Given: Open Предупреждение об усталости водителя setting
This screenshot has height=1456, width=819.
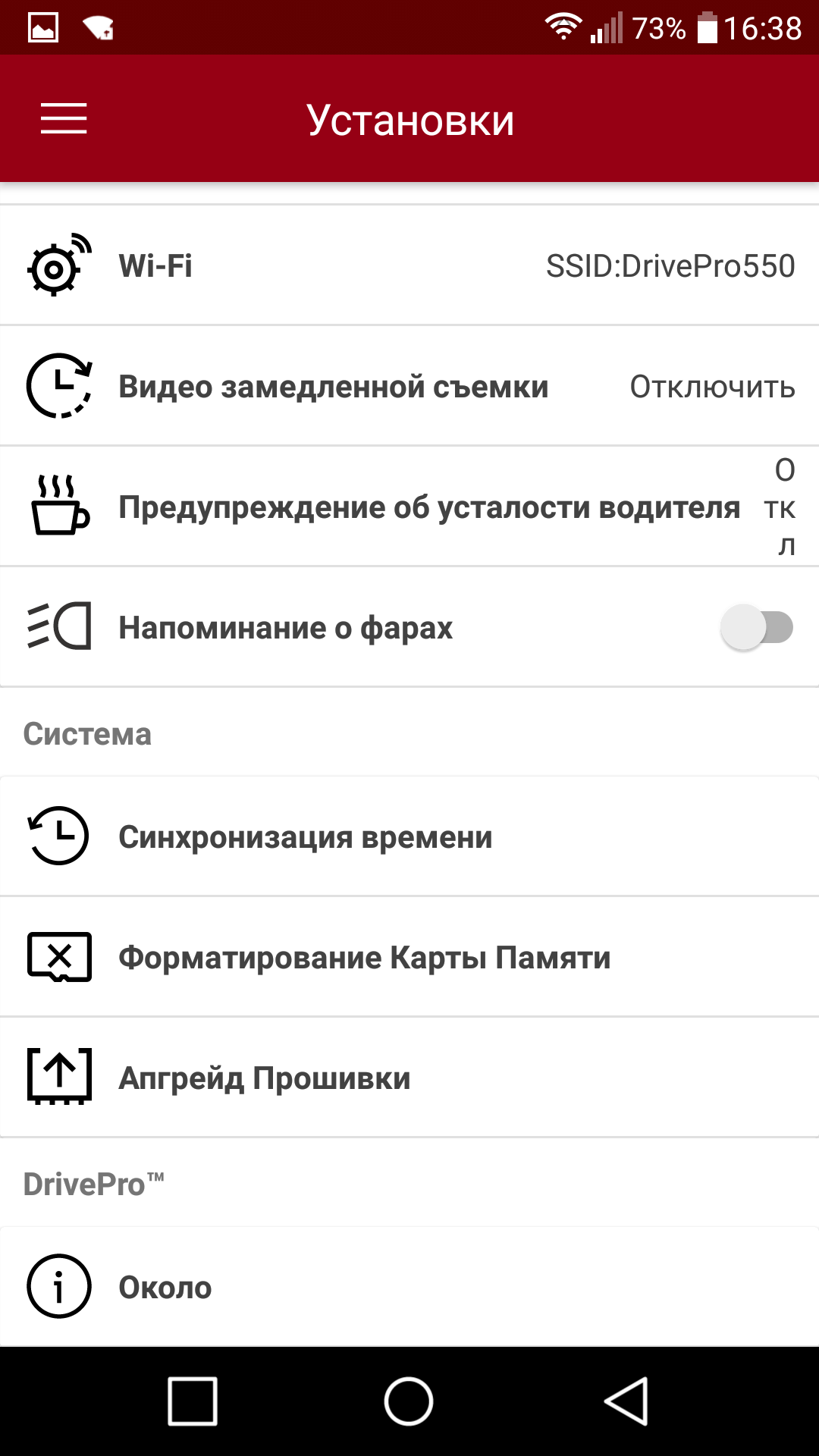Looking at the screenshot, I should [409, 507].
